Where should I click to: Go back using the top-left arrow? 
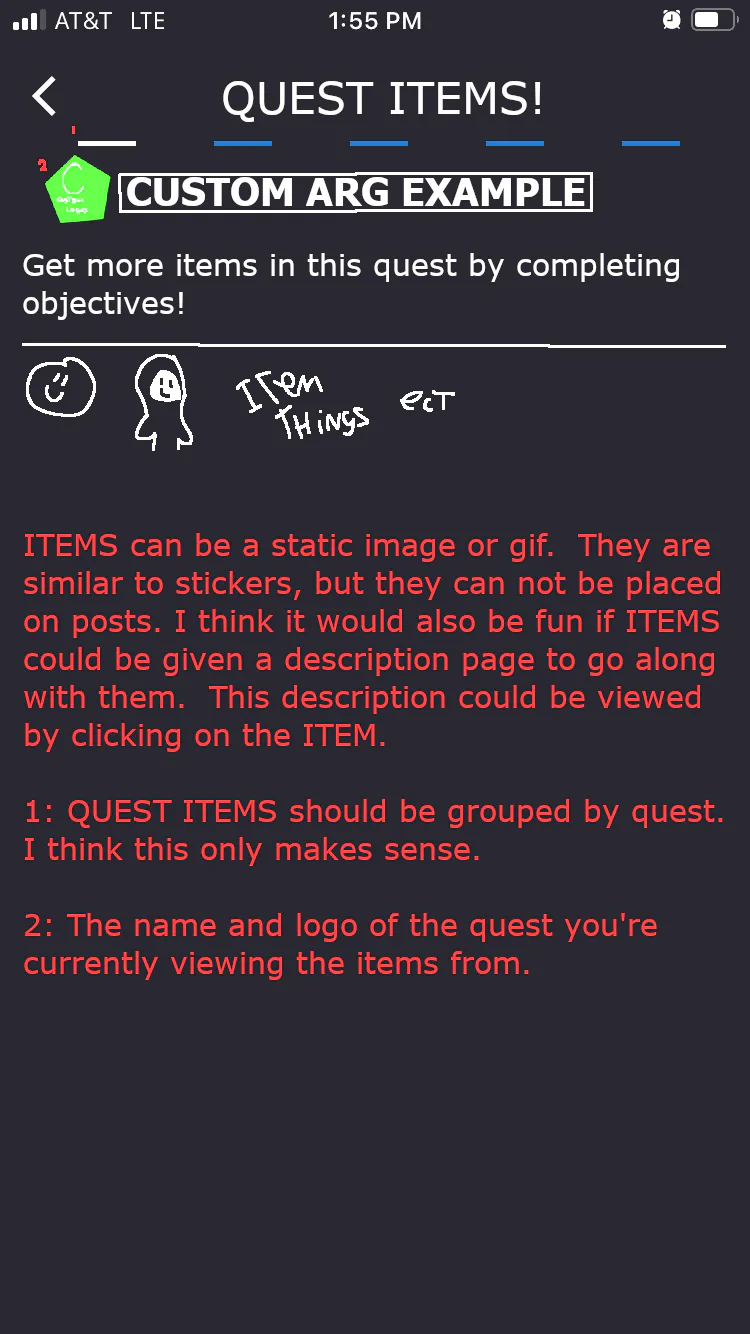[45, 97]
